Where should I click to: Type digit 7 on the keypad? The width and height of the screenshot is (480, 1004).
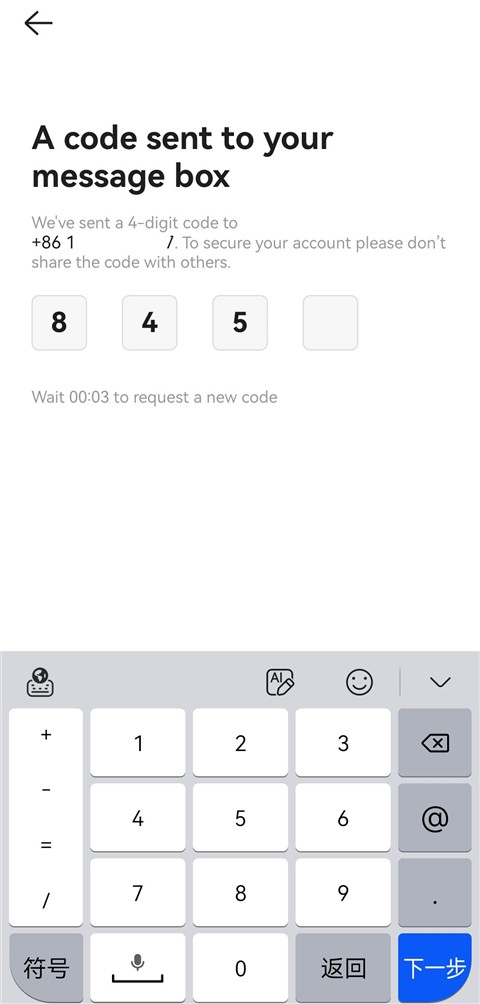[138, 893]
